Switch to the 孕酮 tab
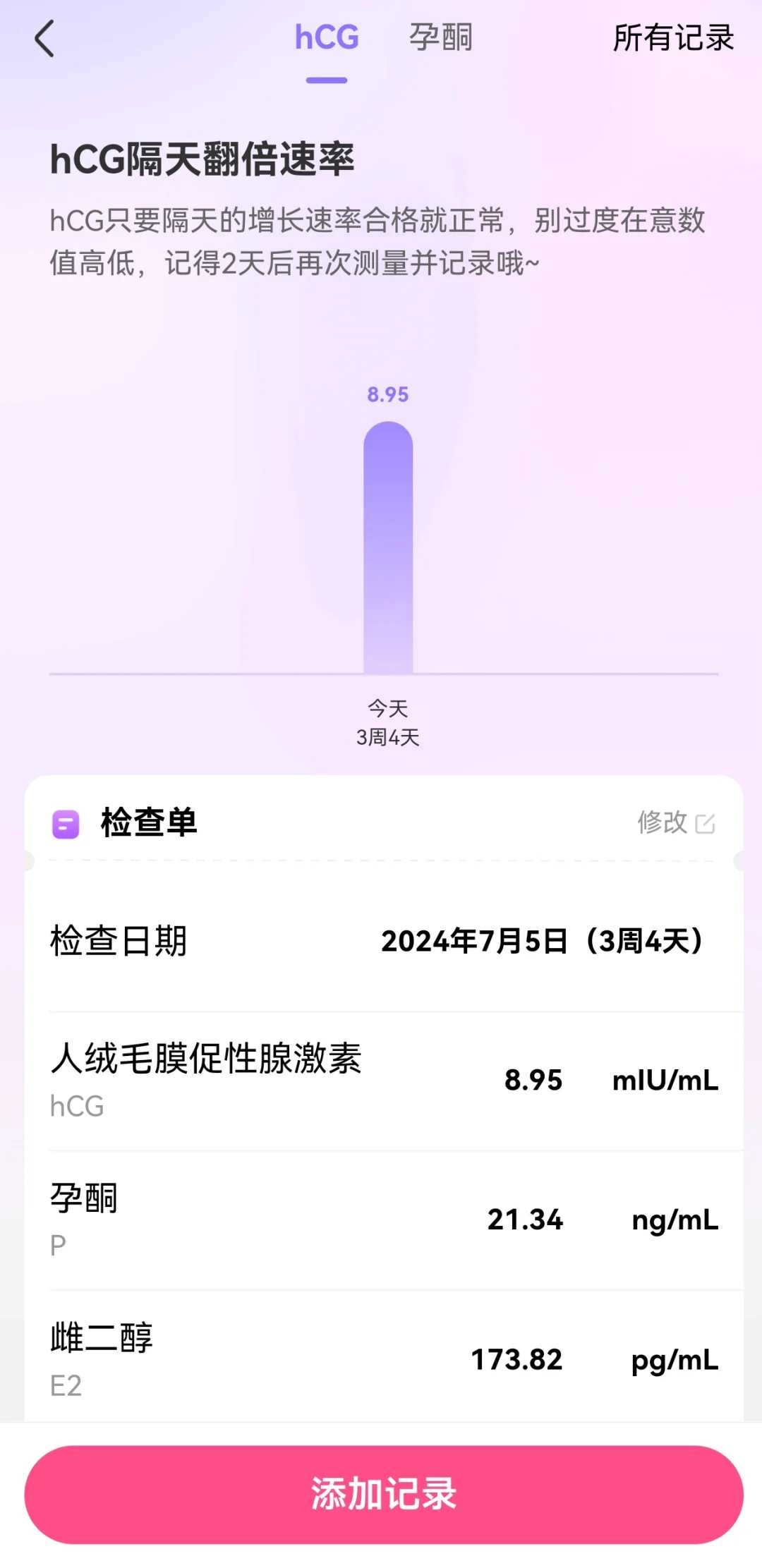The image size is (762, 1568). click(441, 39)
